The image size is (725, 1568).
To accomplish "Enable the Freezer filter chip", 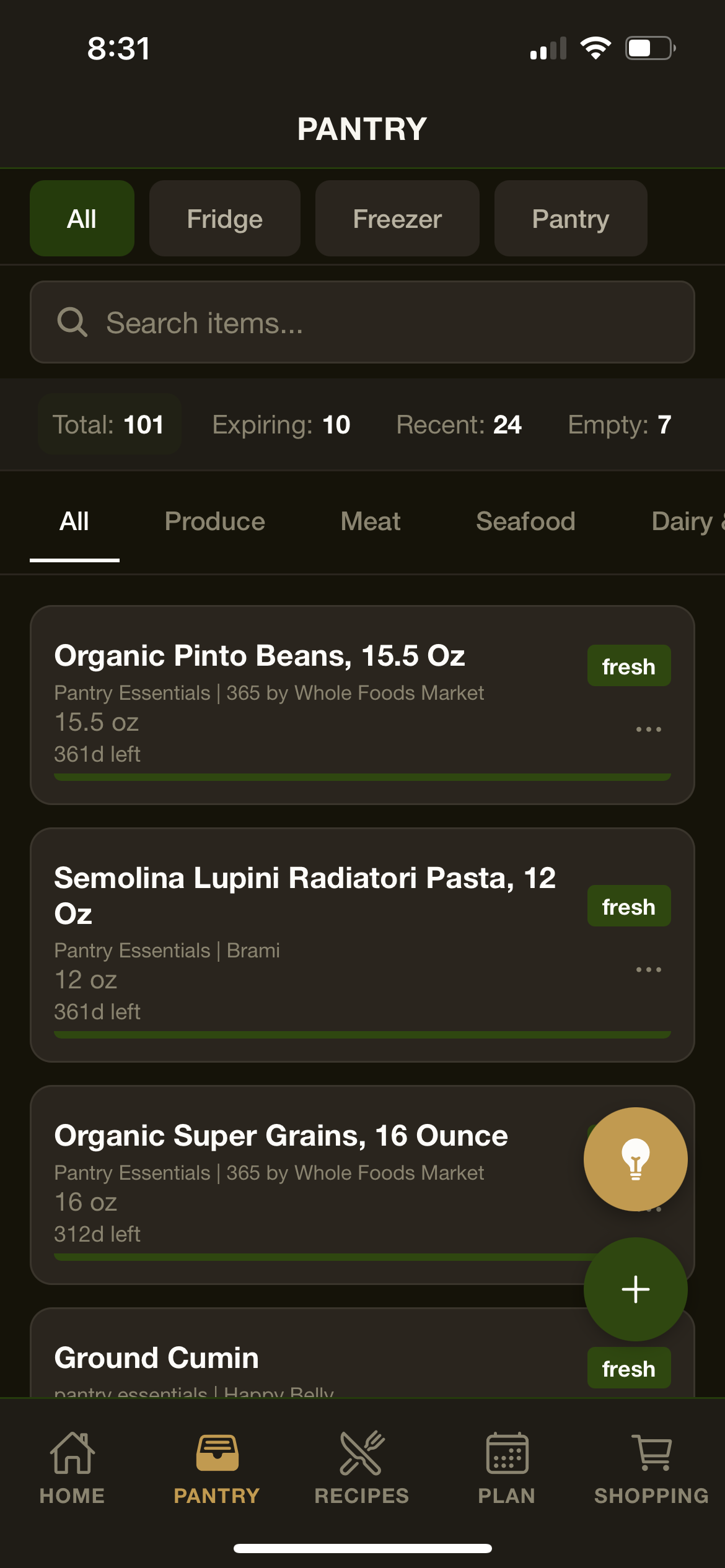I will [x=397, y=218].
